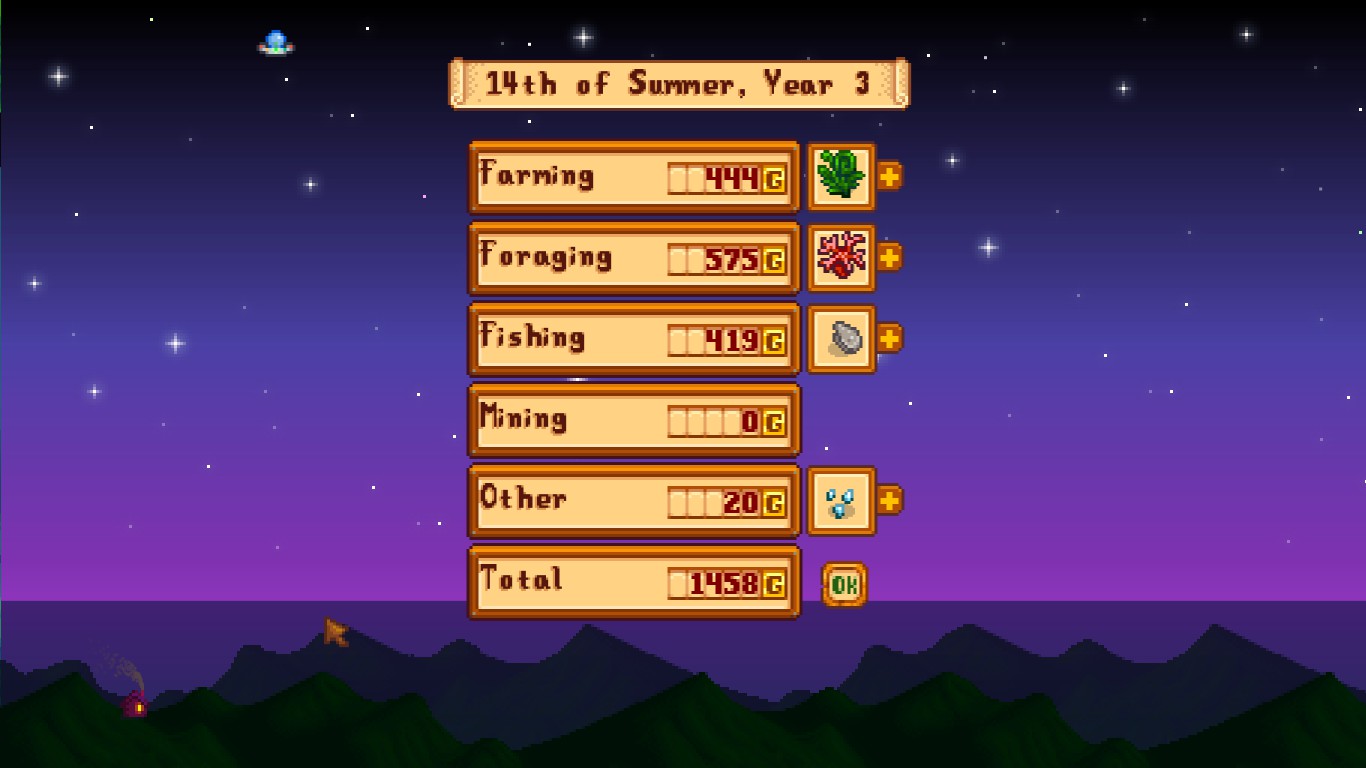Expand the Farming shipped items details

(x=889, y=177)
